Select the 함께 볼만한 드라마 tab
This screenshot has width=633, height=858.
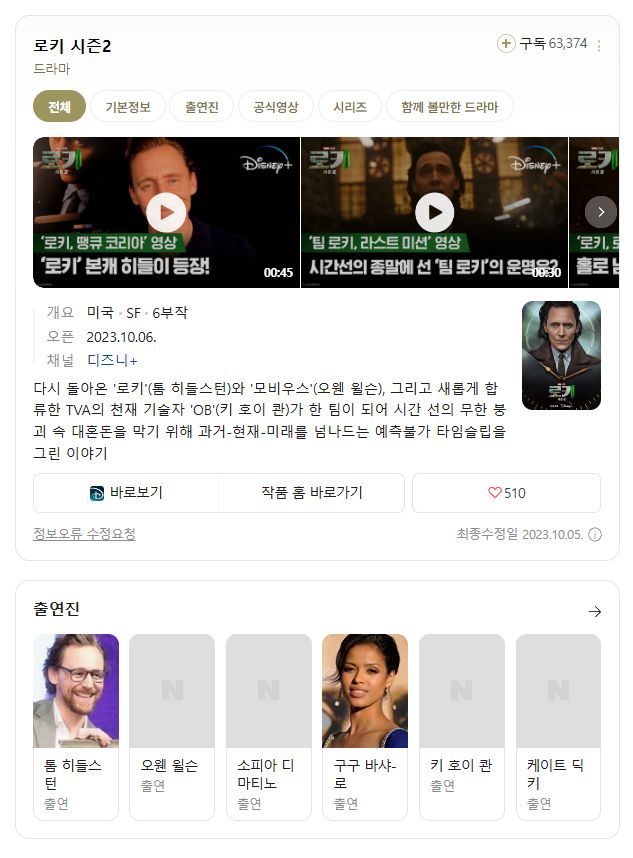pos(450,107)
